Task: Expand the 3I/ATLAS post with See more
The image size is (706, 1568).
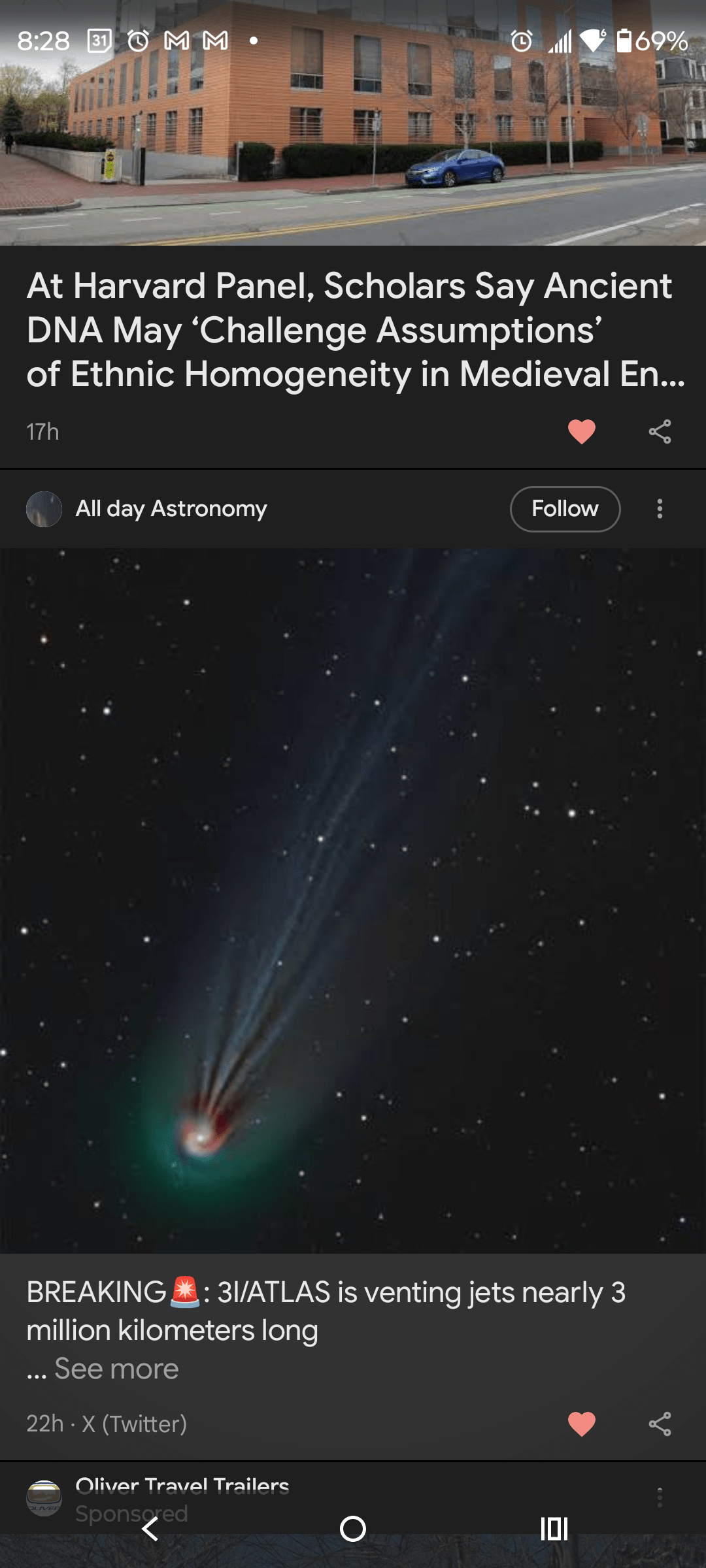Action: click(116, 1369)
